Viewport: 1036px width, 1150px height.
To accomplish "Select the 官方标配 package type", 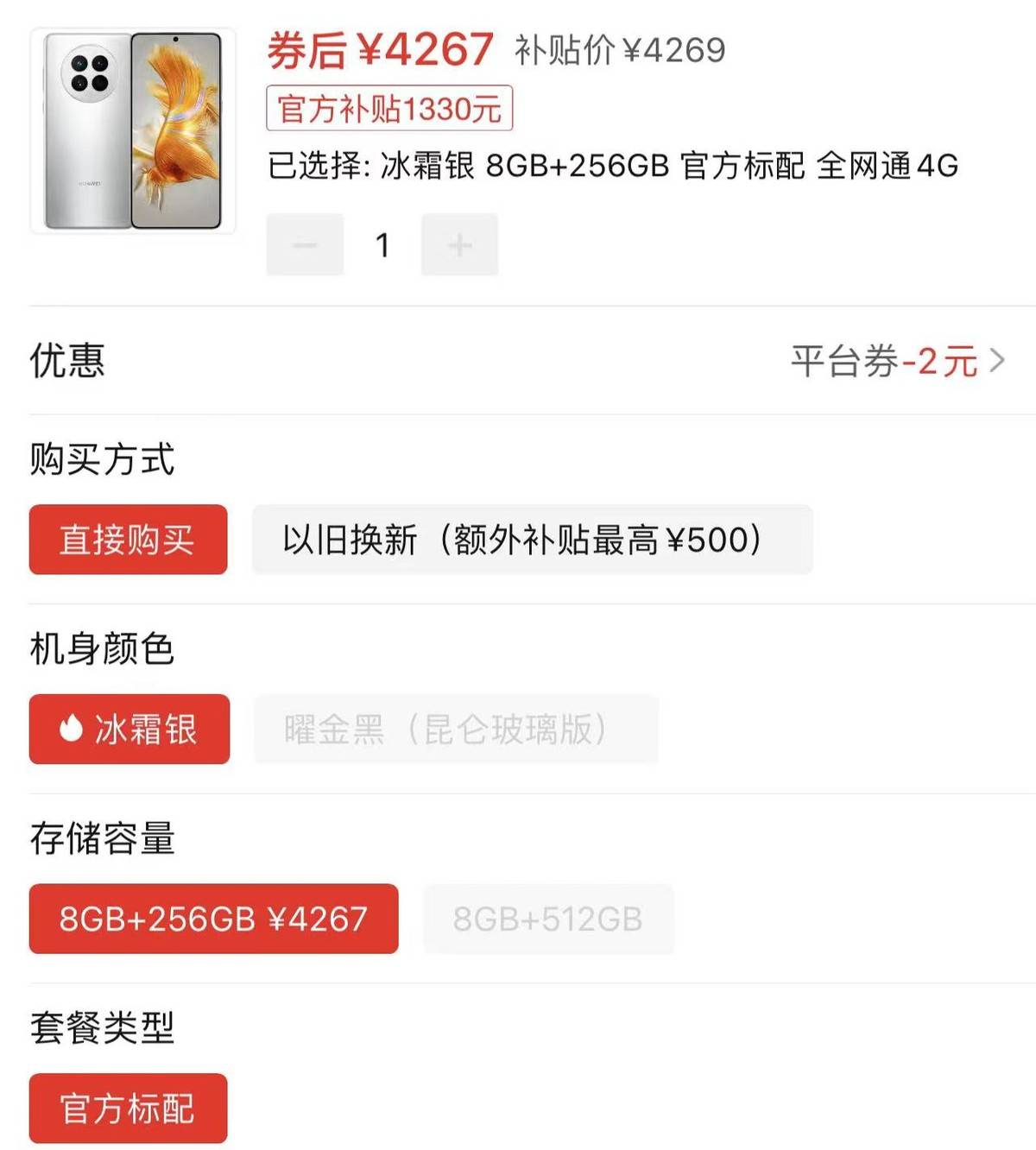I will pos(128,1109).
